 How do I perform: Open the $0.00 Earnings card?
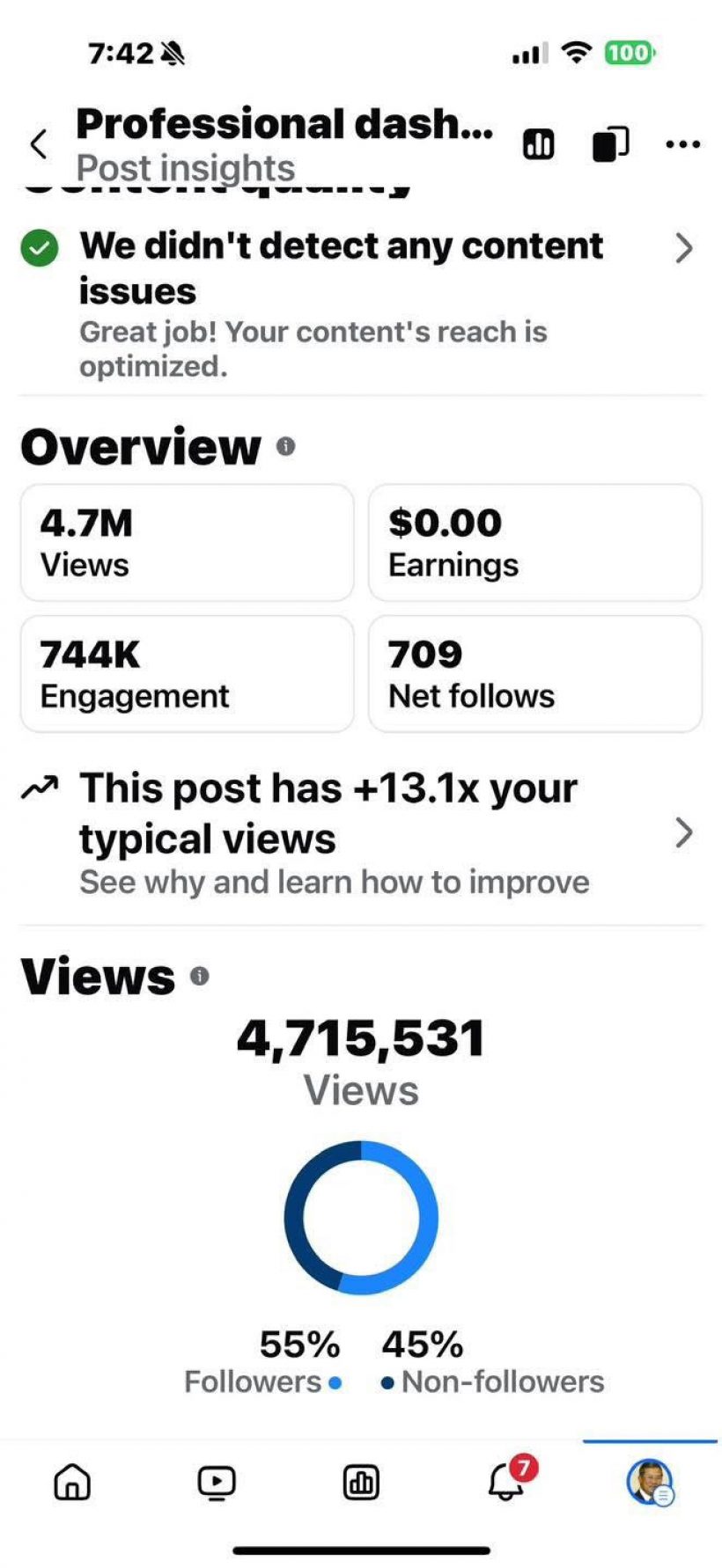click(534, 543)
